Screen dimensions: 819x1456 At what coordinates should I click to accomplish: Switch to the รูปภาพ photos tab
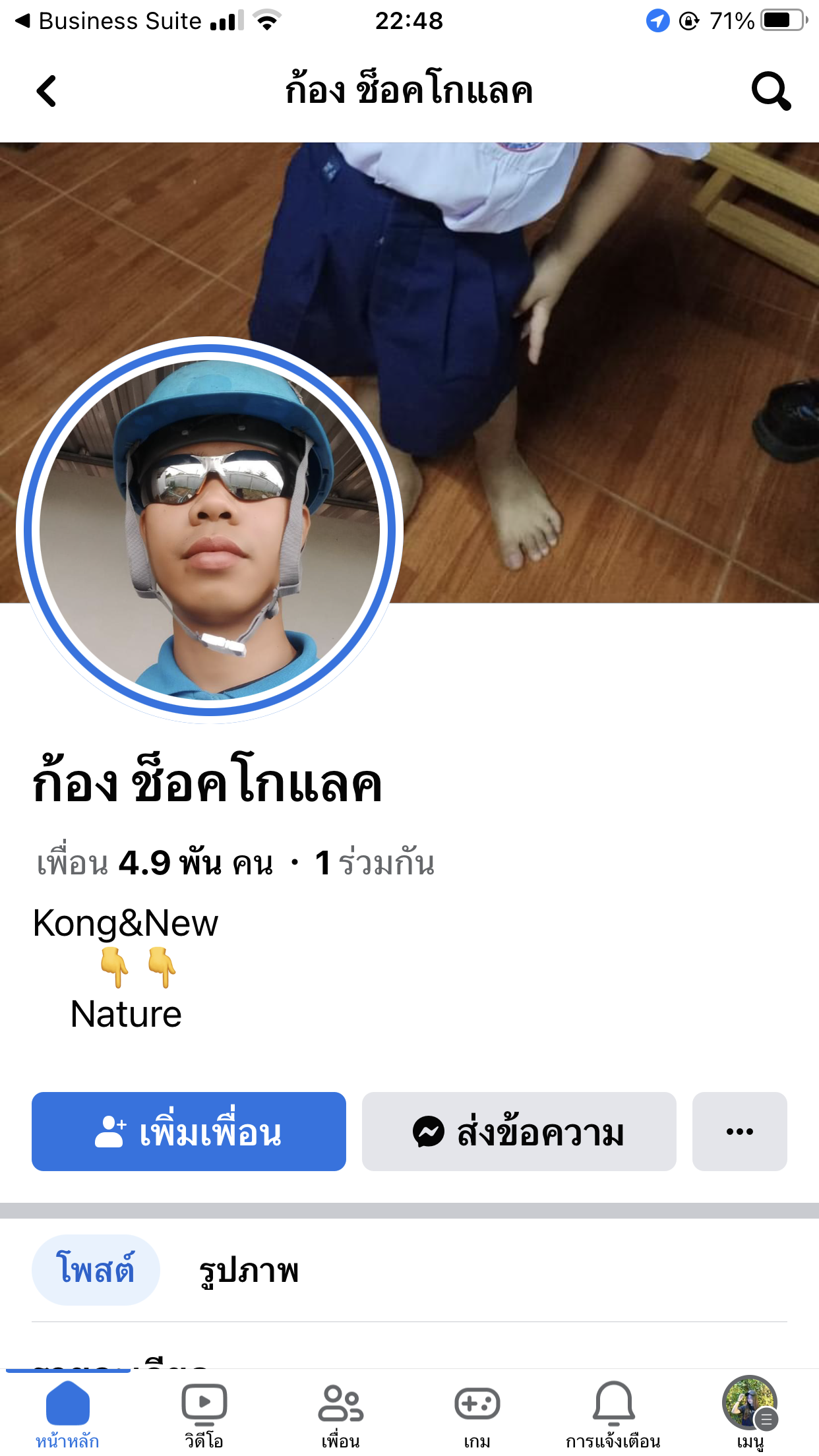249,1271
